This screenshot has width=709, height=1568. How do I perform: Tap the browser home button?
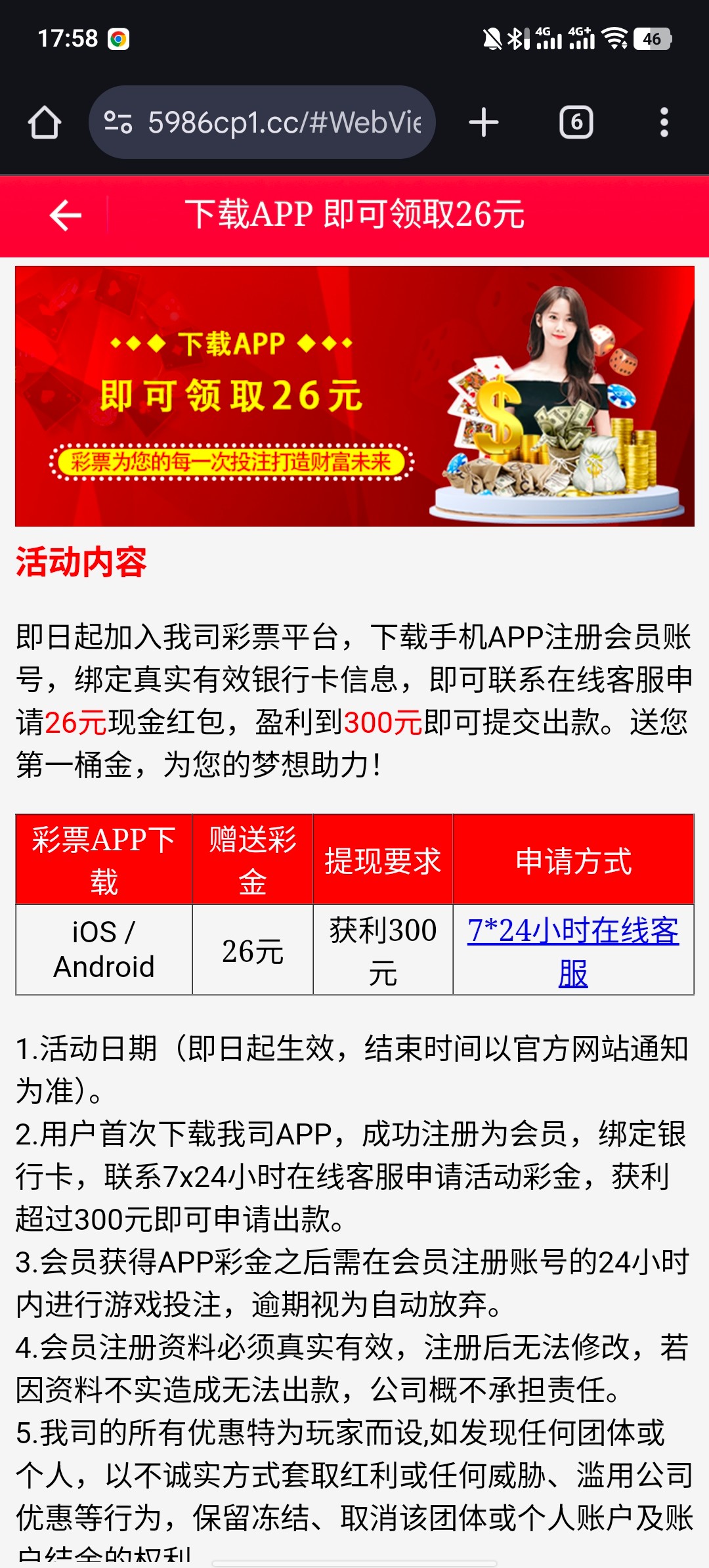(45, 123)
